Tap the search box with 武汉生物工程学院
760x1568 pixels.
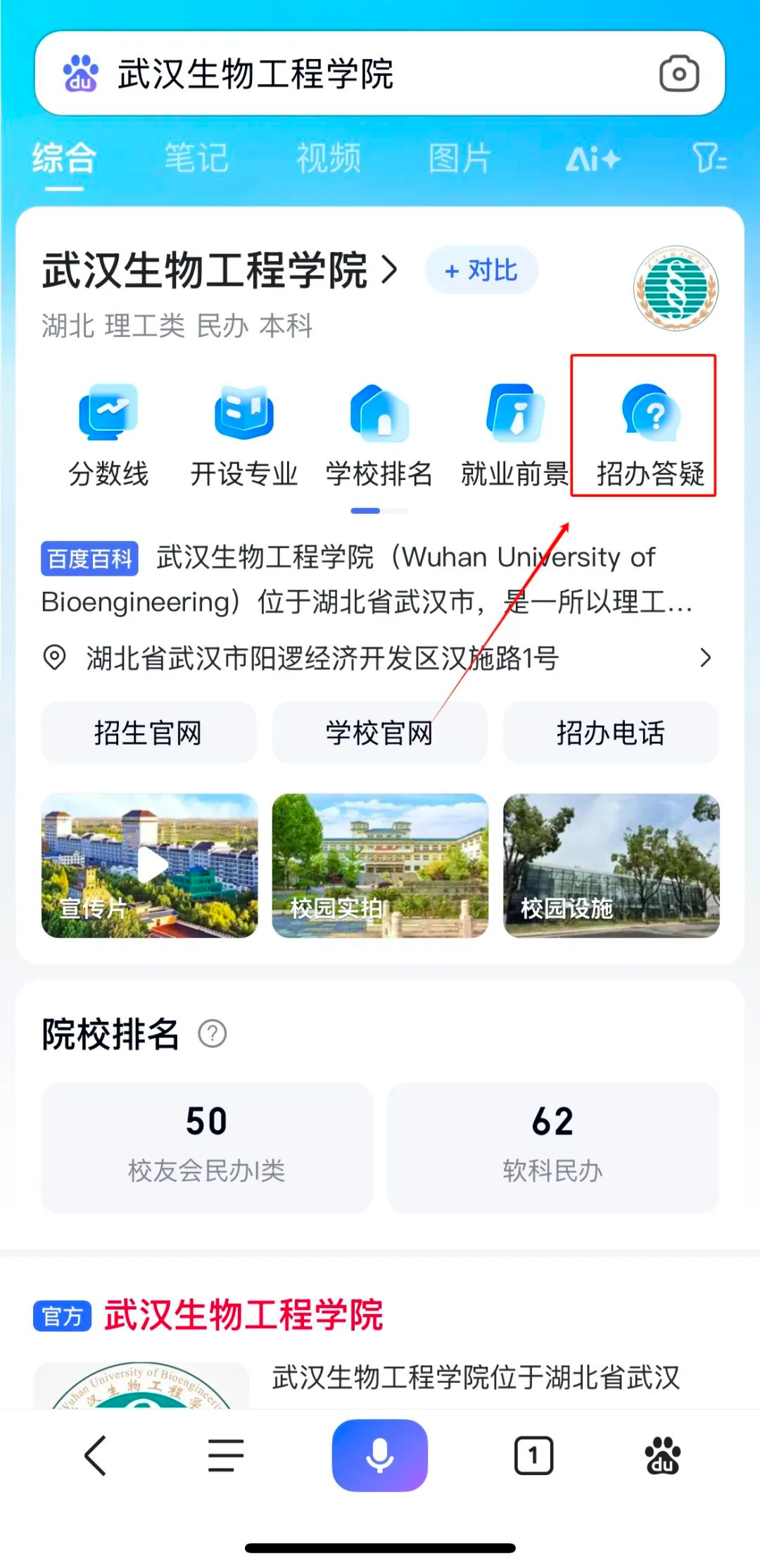(x=352, y=74)
